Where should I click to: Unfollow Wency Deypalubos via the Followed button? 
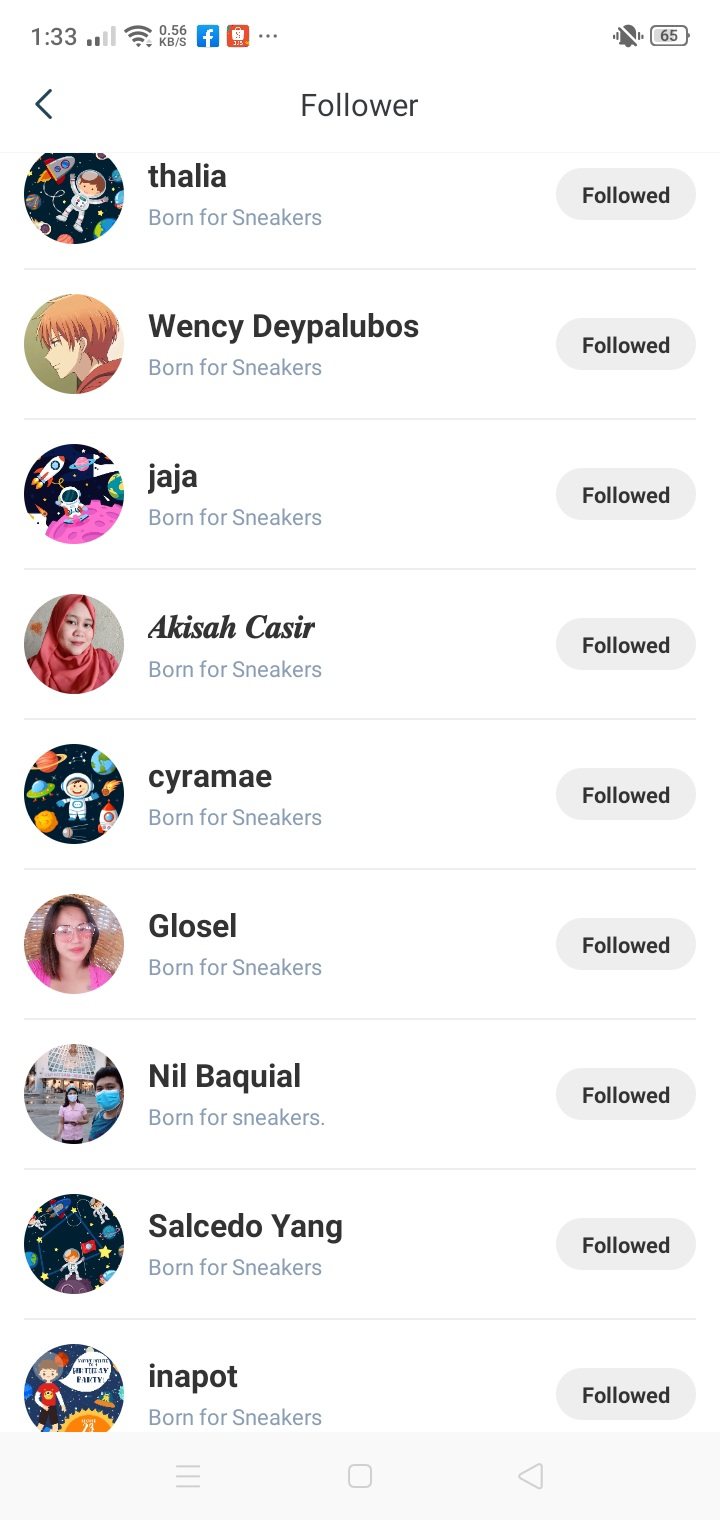pyautogui.click(x=625, y=345)
